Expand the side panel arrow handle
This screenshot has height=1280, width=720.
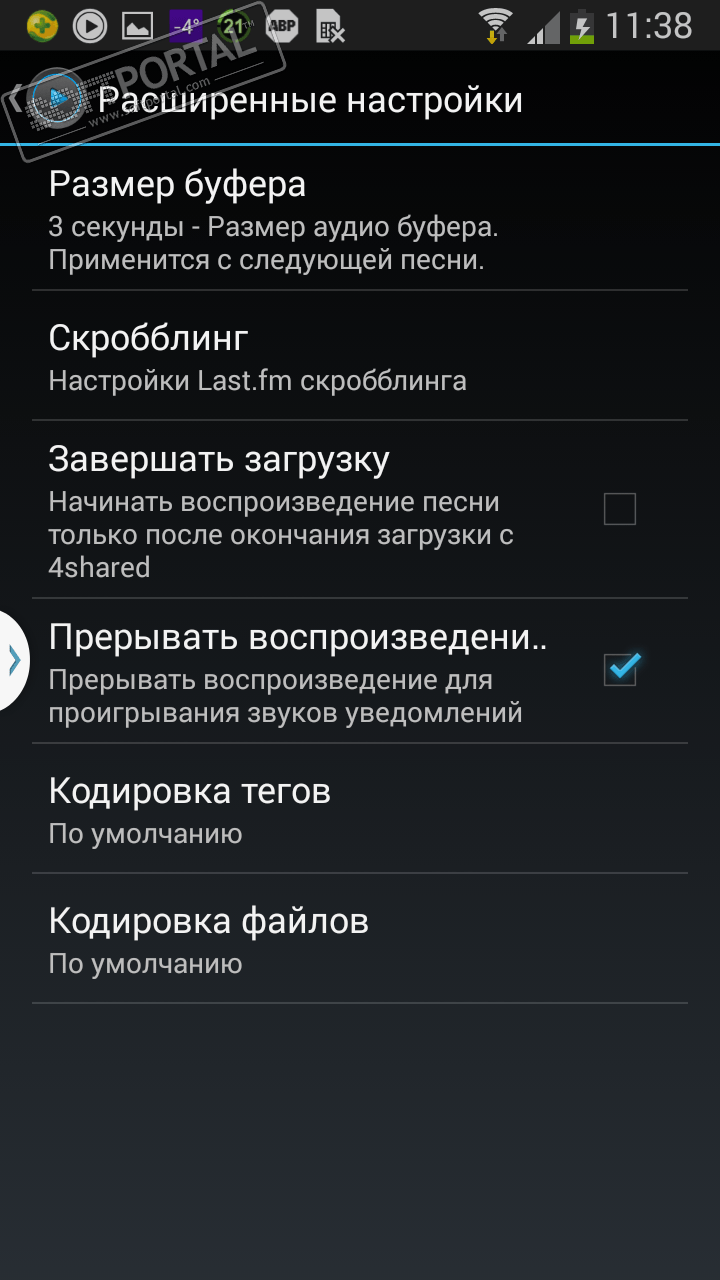(14, 660)
